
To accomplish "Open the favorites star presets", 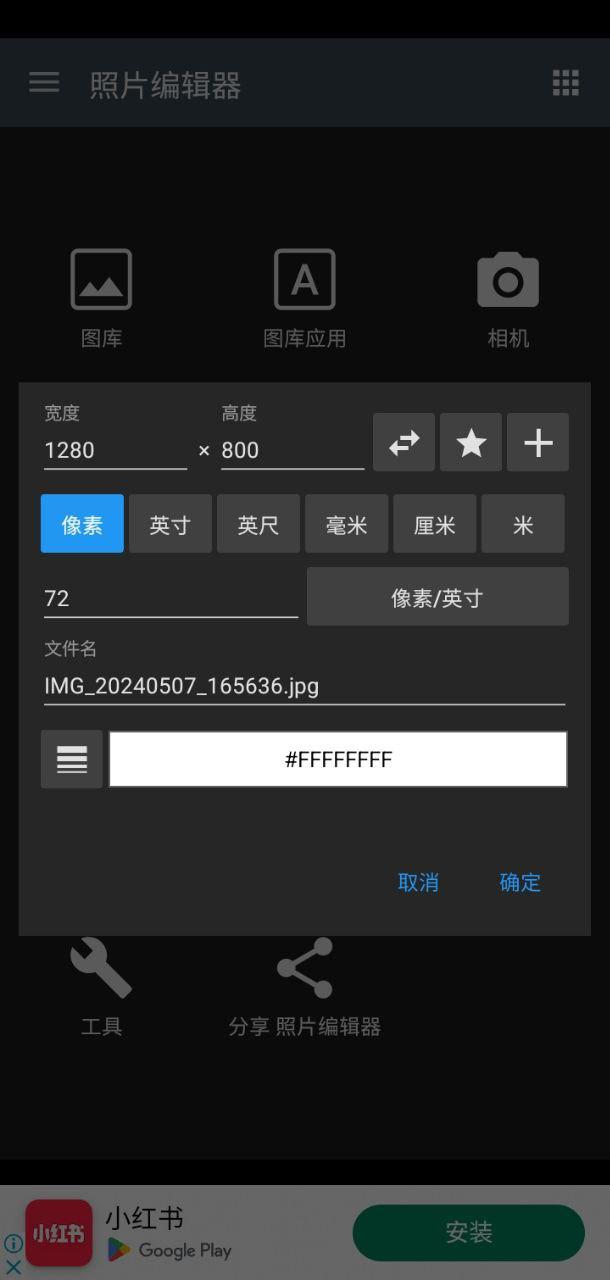I will pyautogui.click(x=471, y=442).
